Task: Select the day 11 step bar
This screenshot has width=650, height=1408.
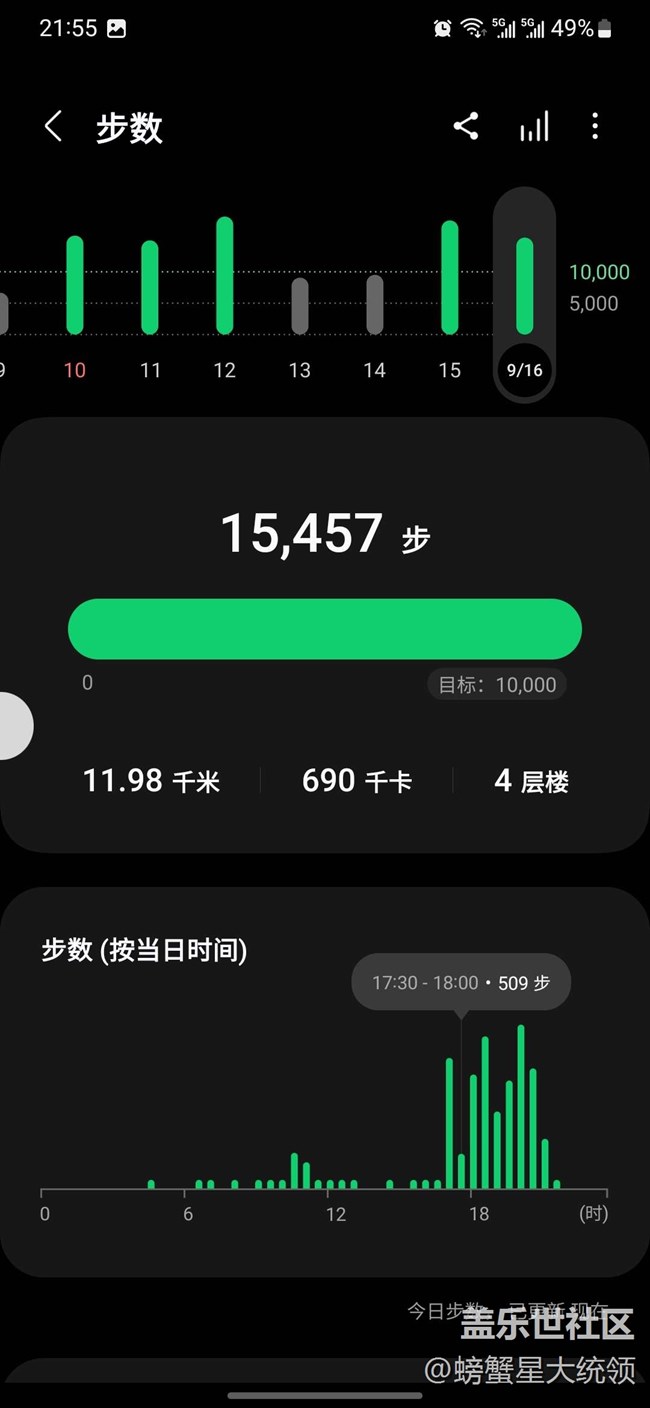Action: point(150,287)
